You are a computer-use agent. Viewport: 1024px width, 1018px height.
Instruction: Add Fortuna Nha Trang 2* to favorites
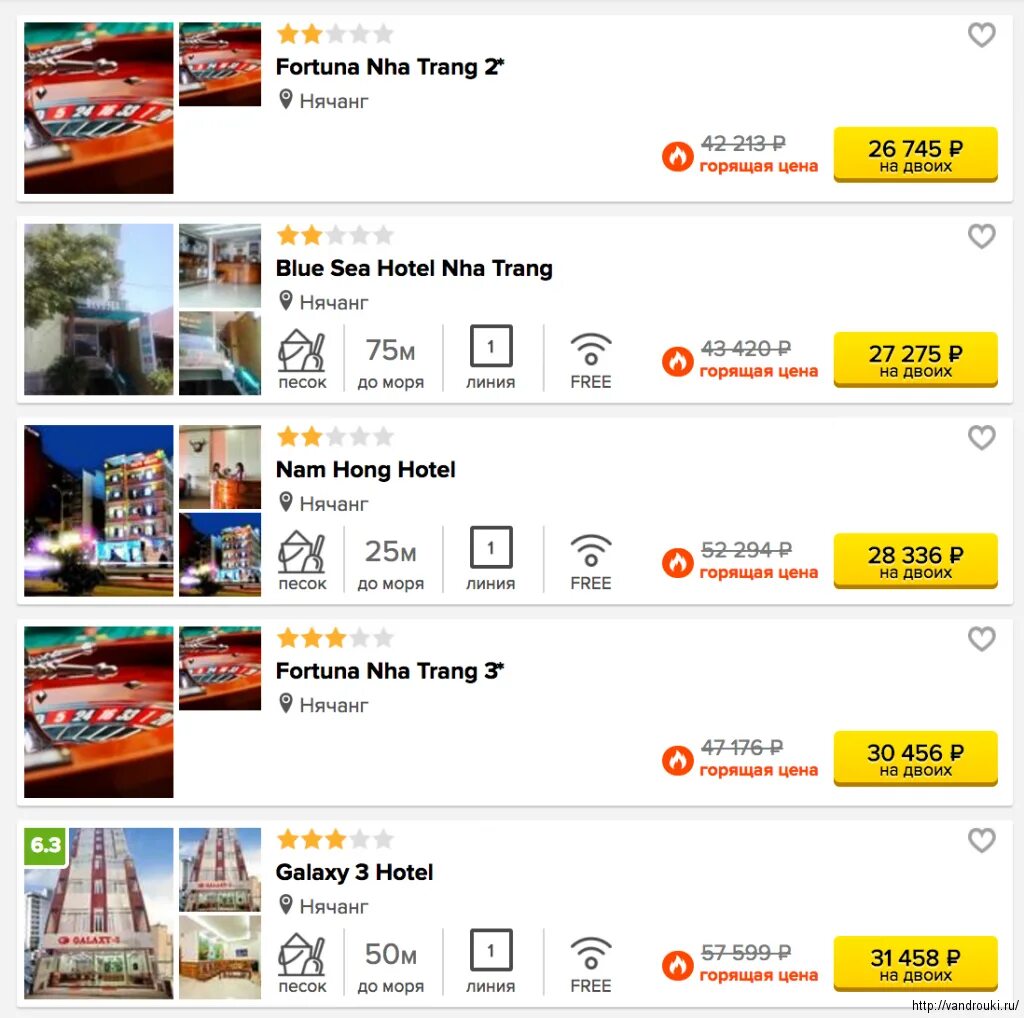click(x=981, y=36)
